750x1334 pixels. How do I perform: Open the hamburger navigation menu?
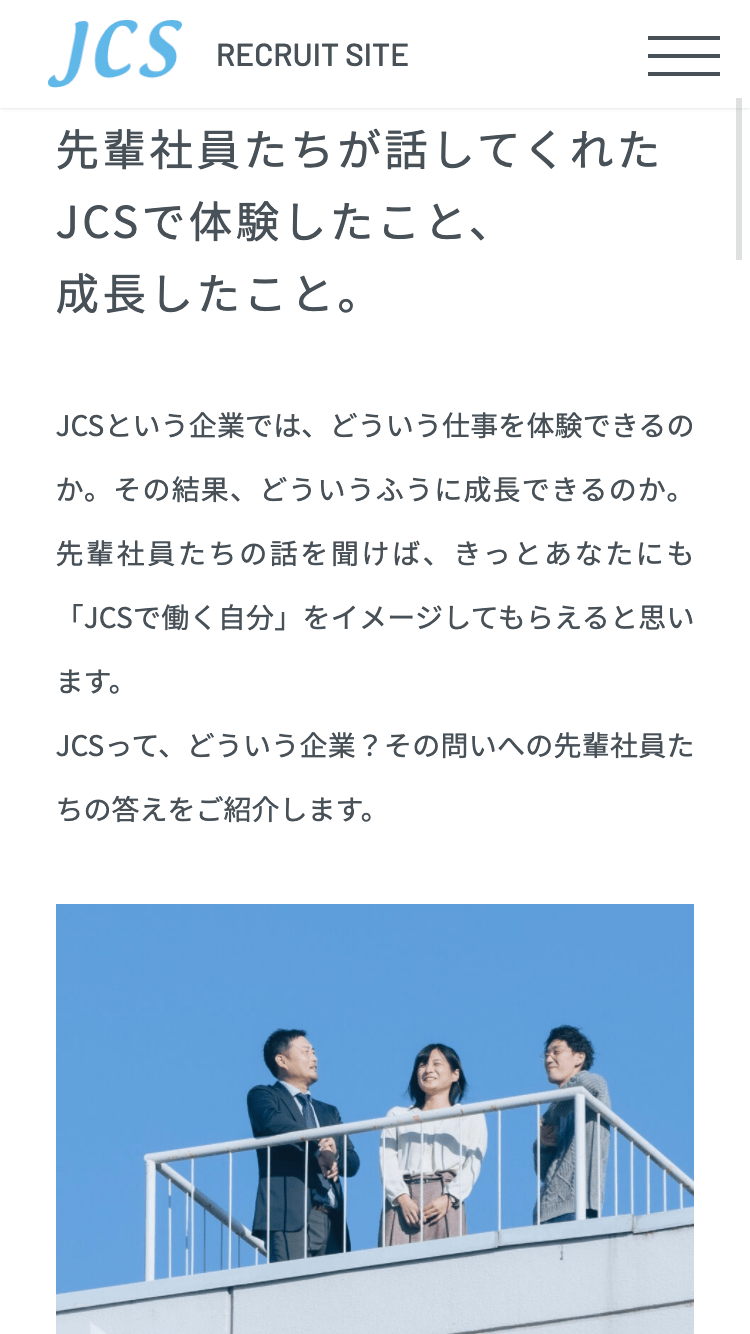point(683,56)
